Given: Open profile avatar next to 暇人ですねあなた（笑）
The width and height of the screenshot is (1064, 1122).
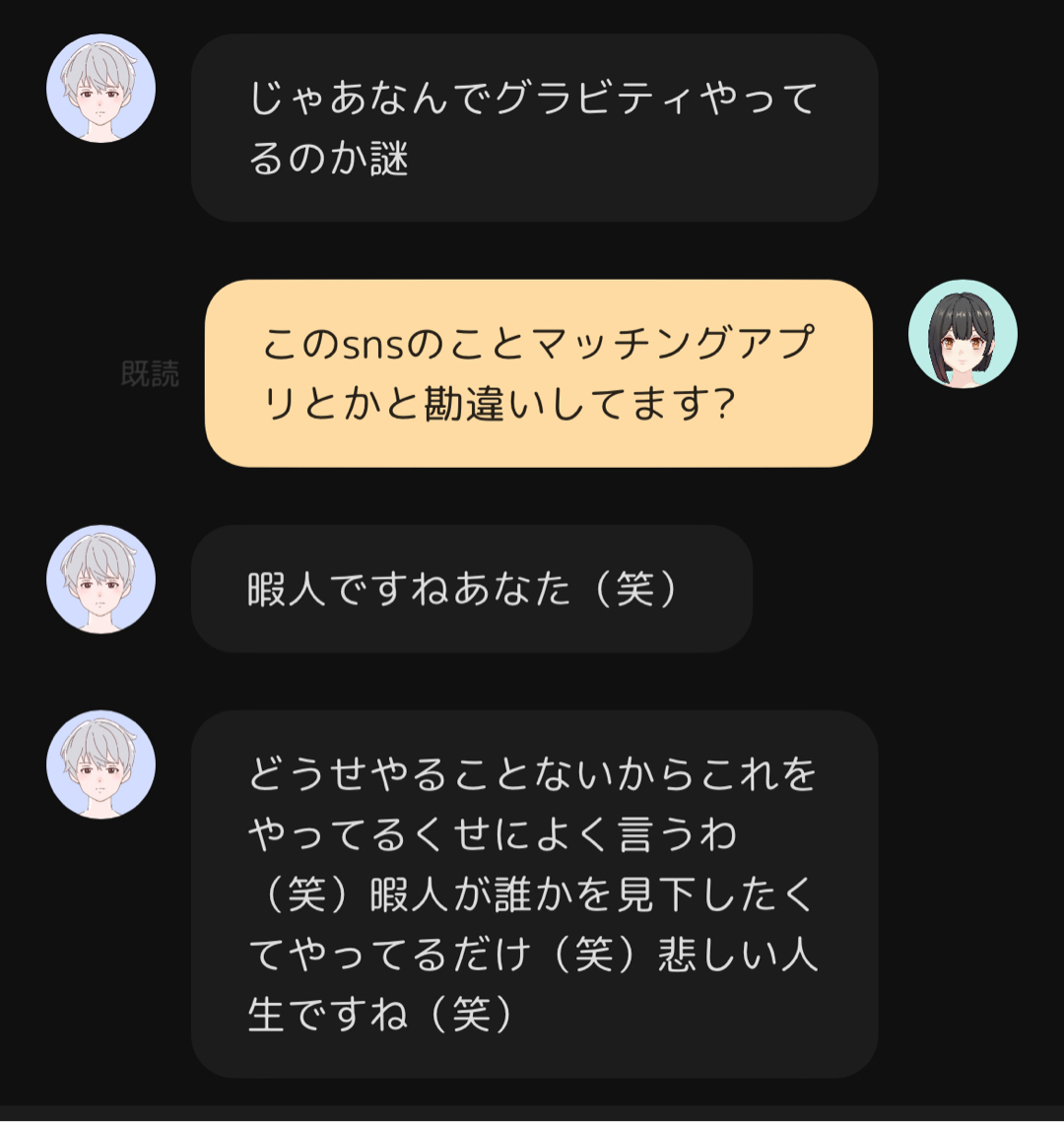Looking at the screenshot, I should 100,579.
